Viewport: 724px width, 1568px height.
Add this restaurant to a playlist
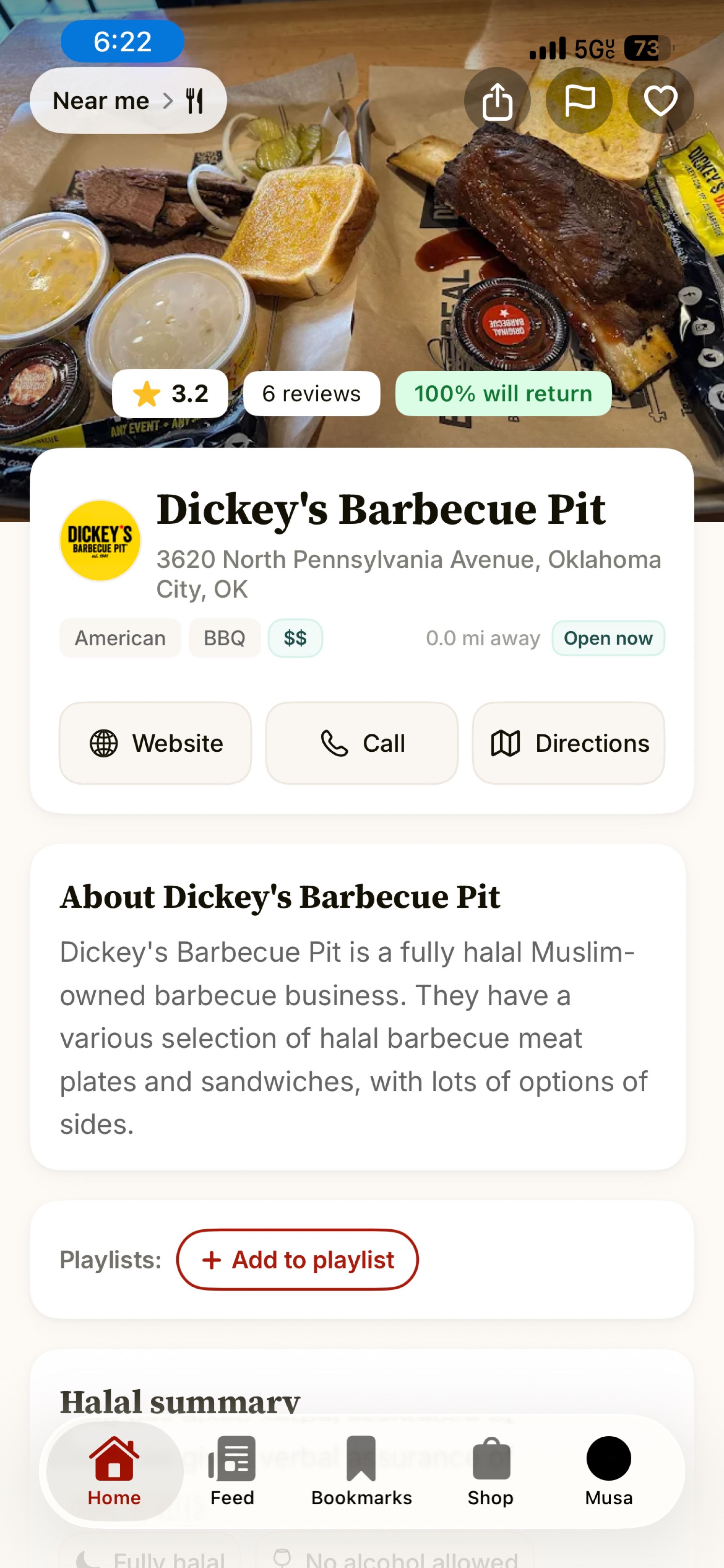(x=298, y=1260)
